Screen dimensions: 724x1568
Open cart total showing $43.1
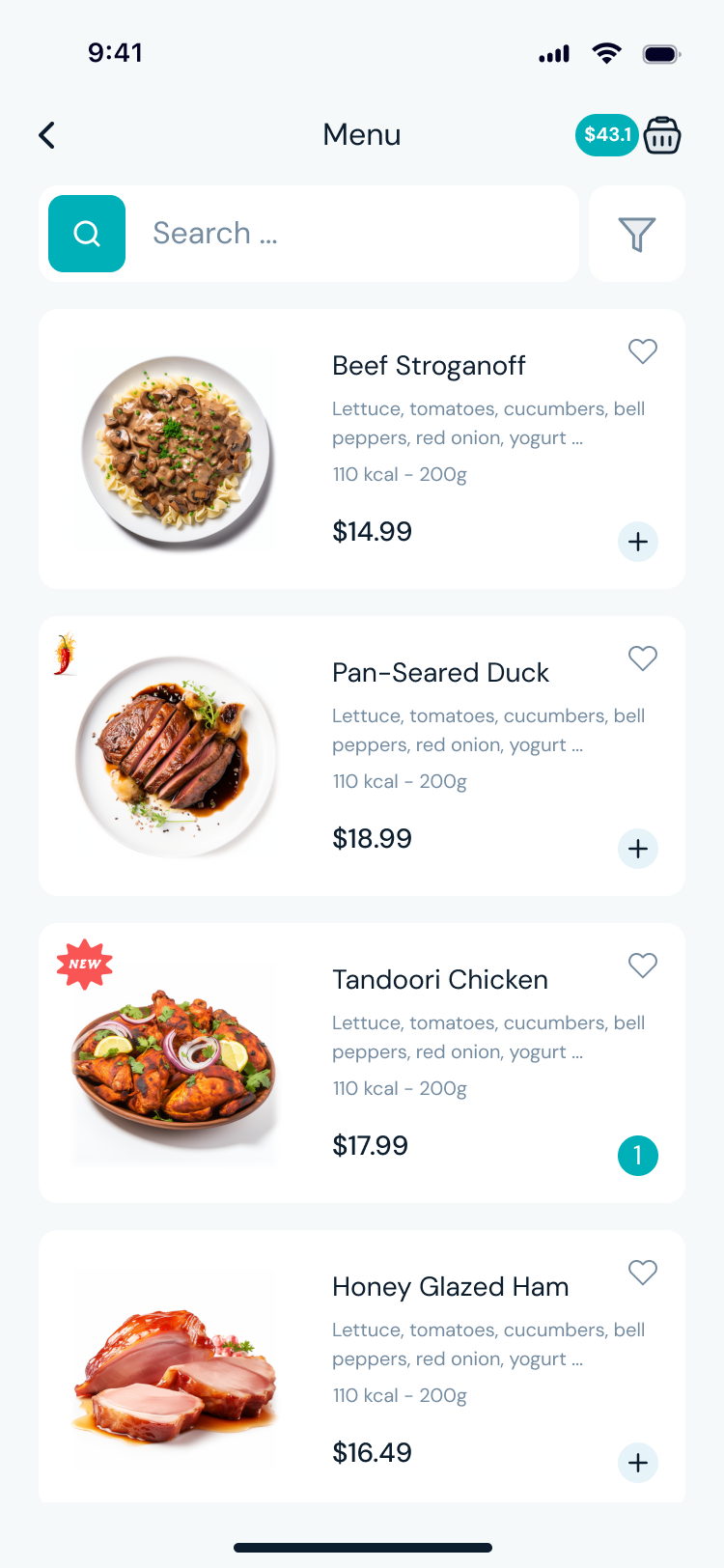coord(606,135)
